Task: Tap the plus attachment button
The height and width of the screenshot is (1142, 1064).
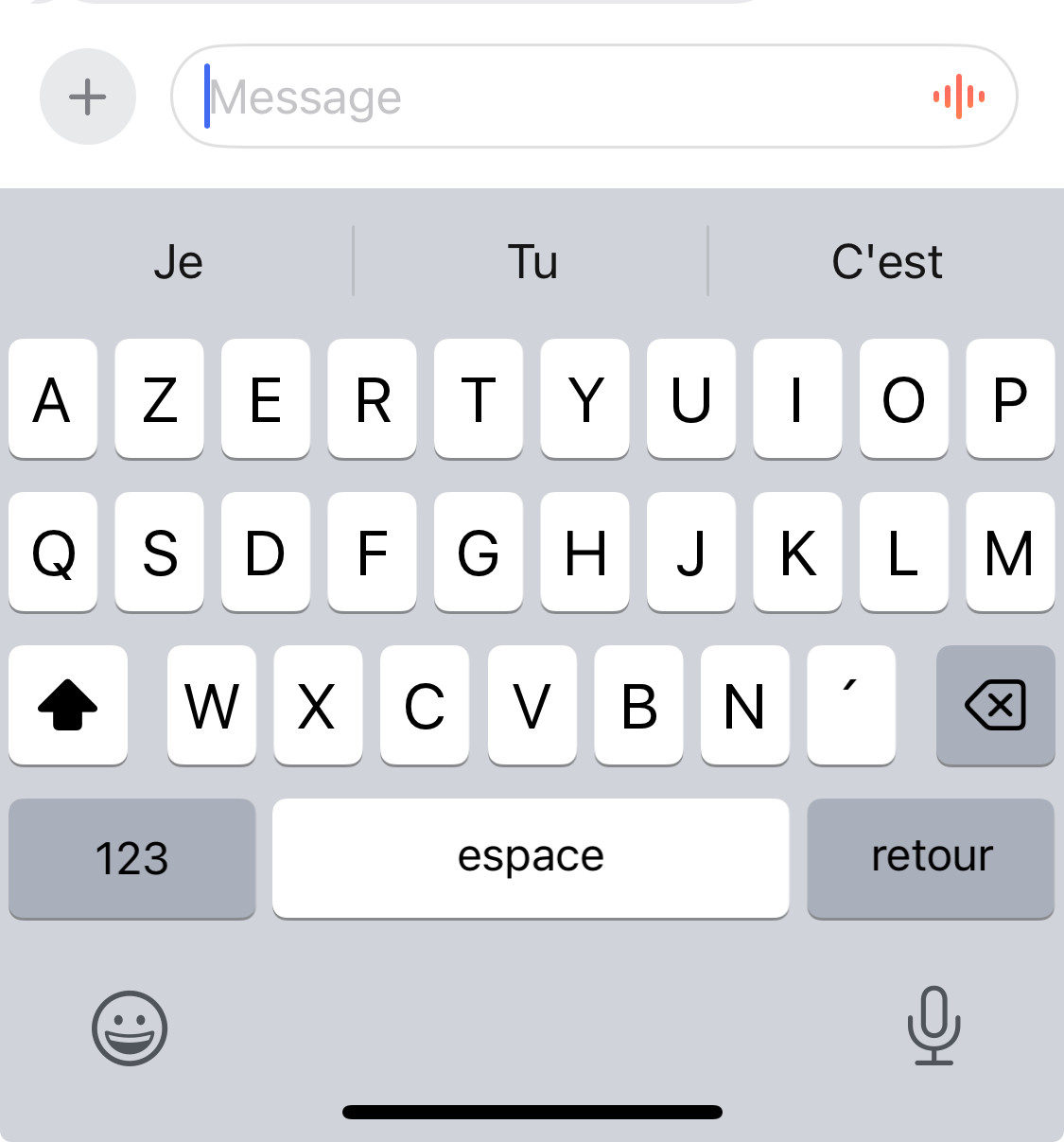Action: [x=88, y=97]
